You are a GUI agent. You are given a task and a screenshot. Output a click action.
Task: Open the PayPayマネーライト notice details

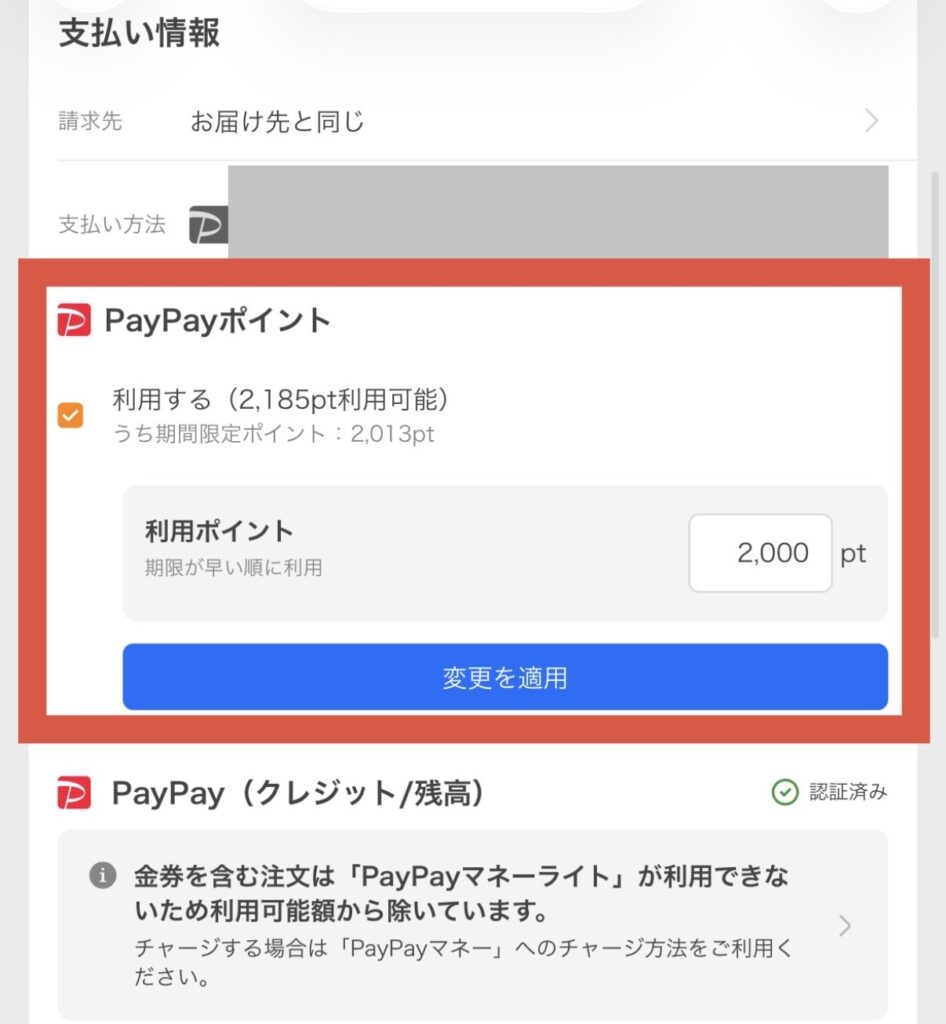[x=472, y=925]
